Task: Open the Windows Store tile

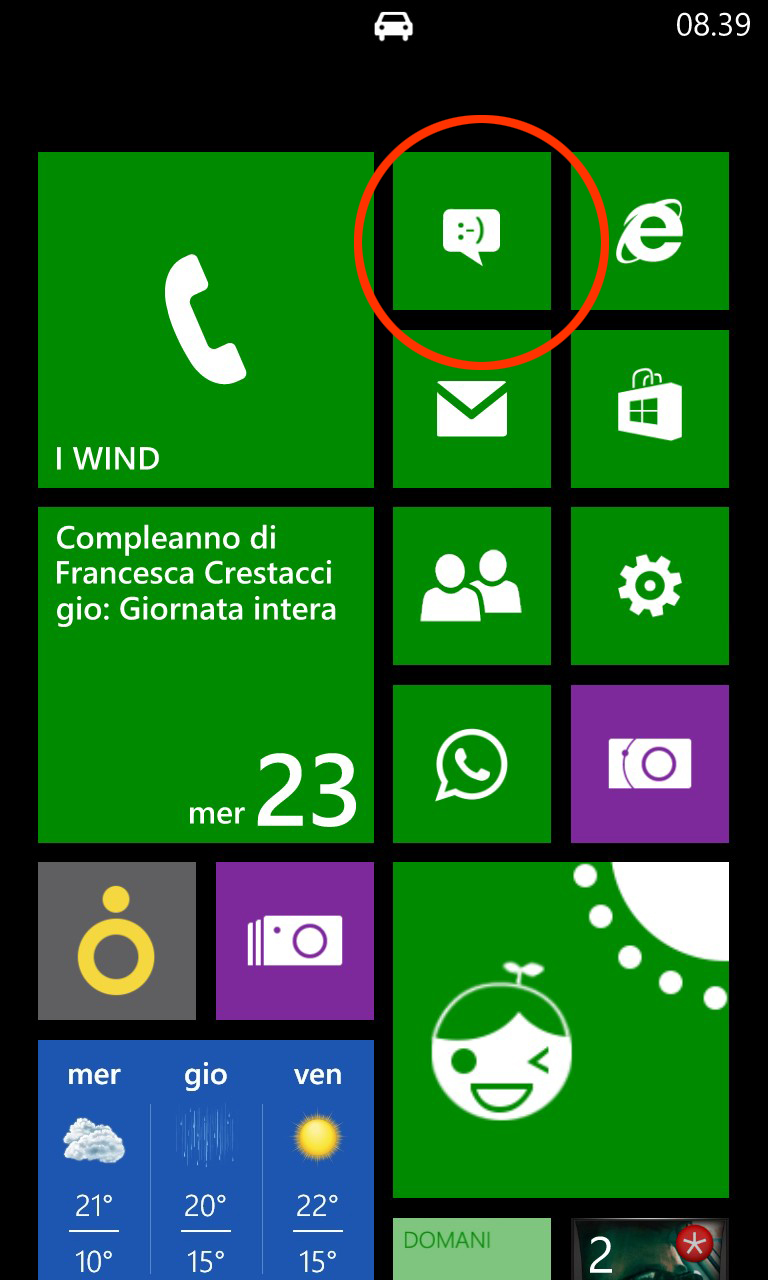Action: point(649,409)
